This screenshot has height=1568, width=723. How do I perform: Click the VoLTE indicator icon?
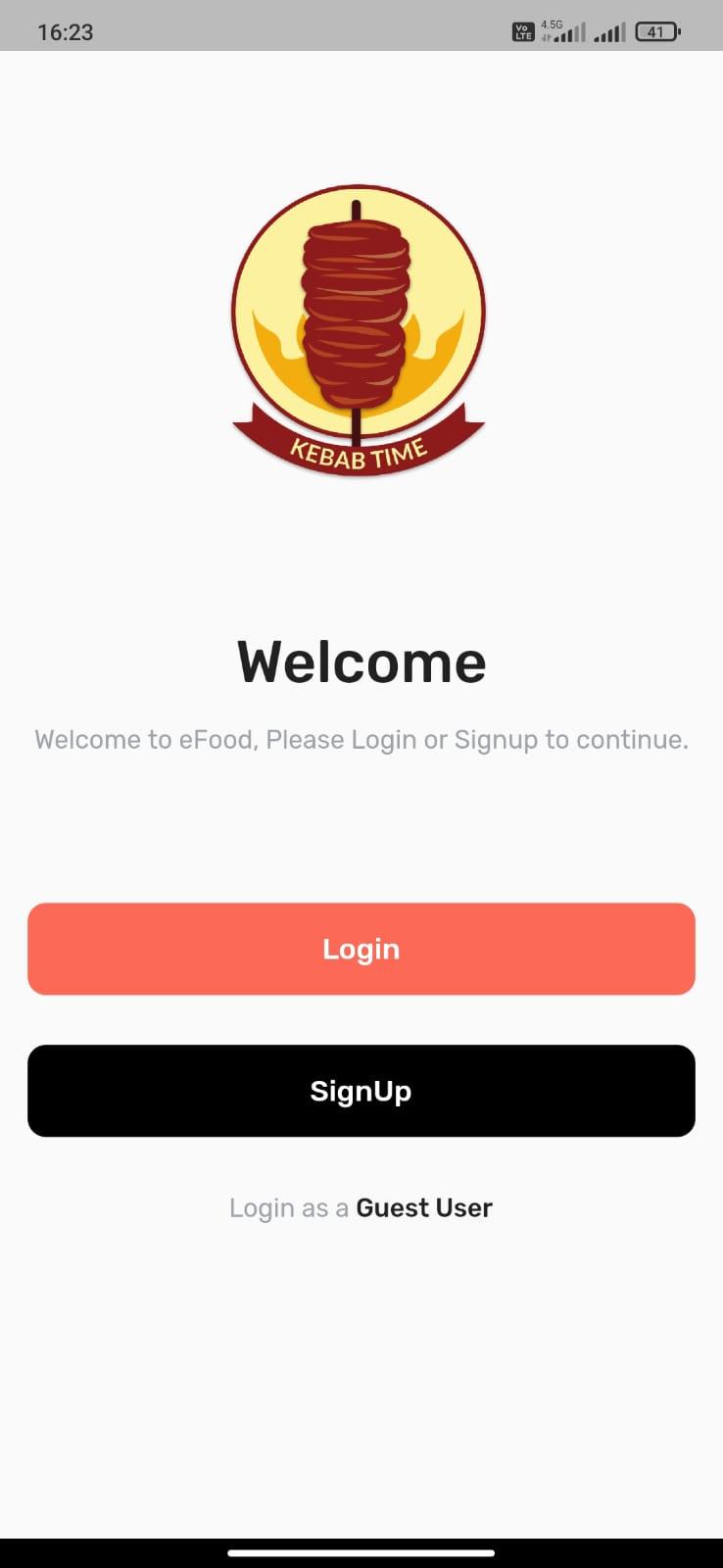(524, 31)
